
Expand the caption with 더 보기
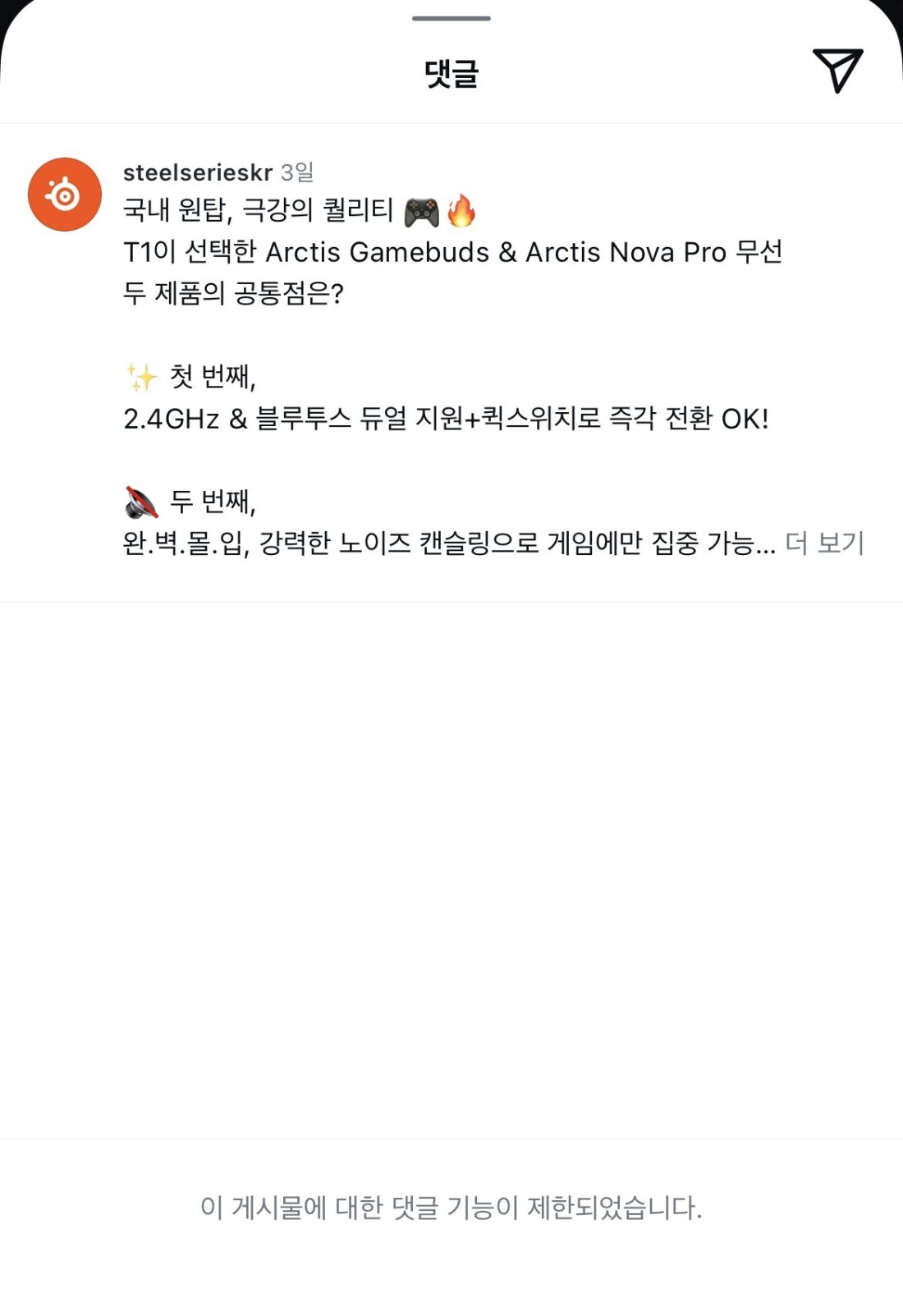tap(824, 543)
